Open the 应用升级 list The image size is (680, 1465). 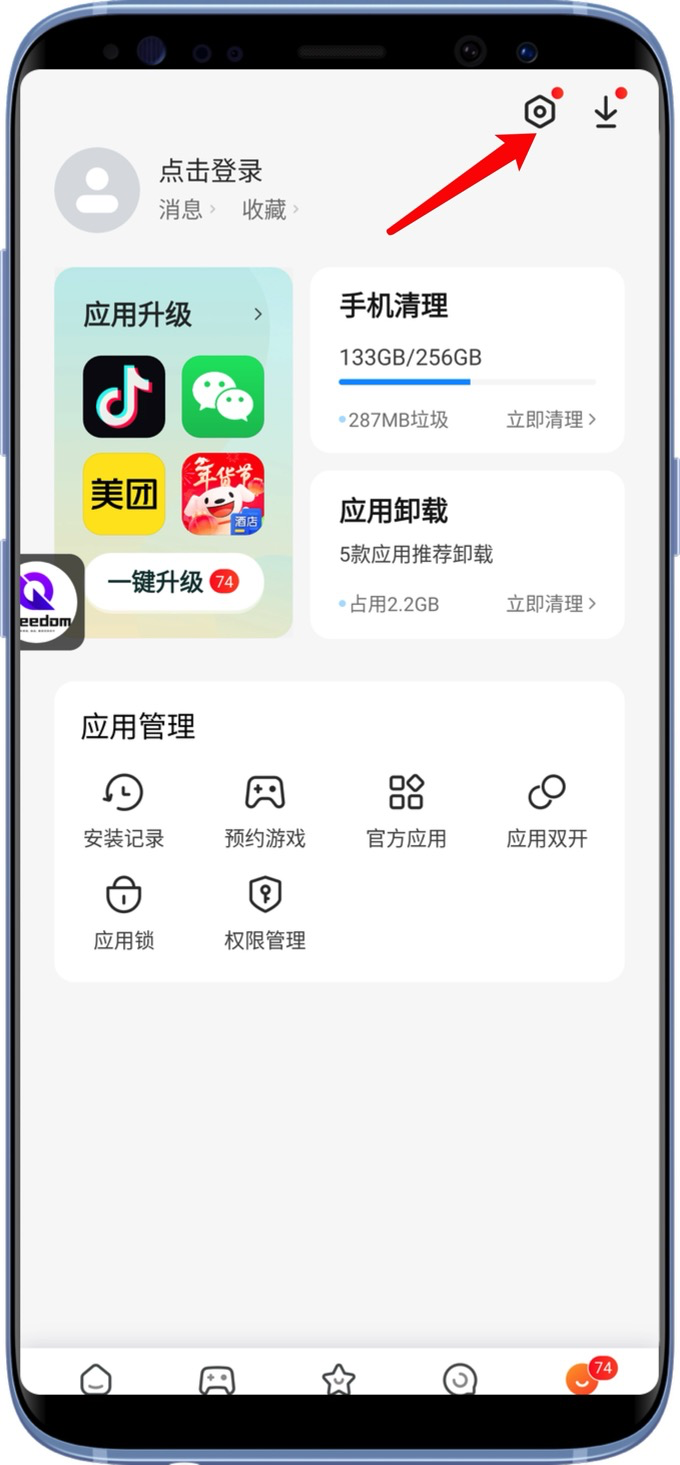173,315
